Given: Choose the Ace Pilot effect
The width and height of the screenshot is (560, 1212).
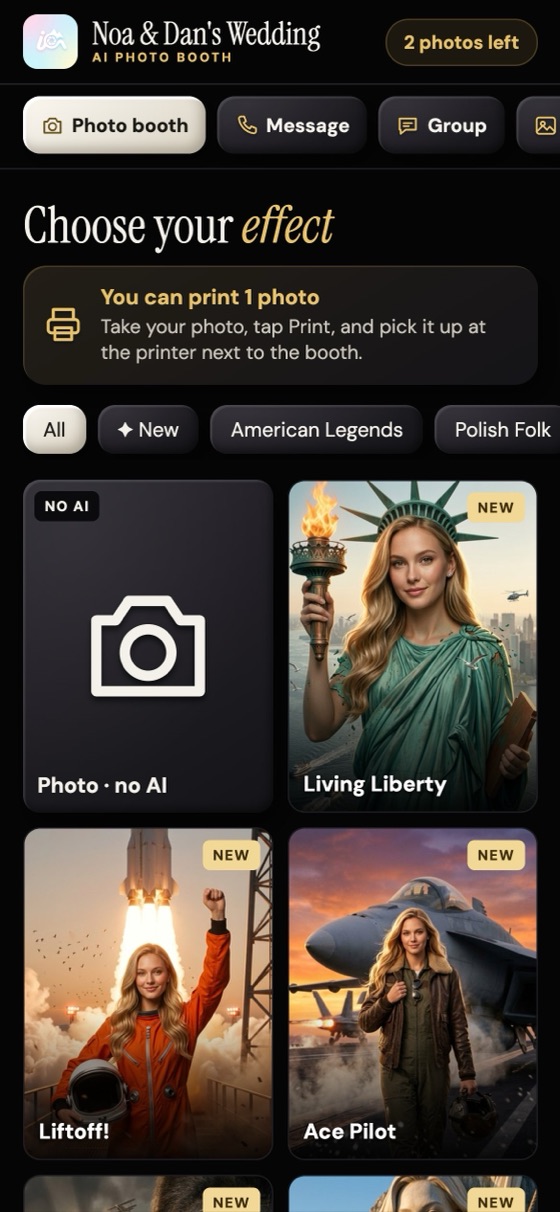Looking at the screenshot, I should (x=413, y=993).
